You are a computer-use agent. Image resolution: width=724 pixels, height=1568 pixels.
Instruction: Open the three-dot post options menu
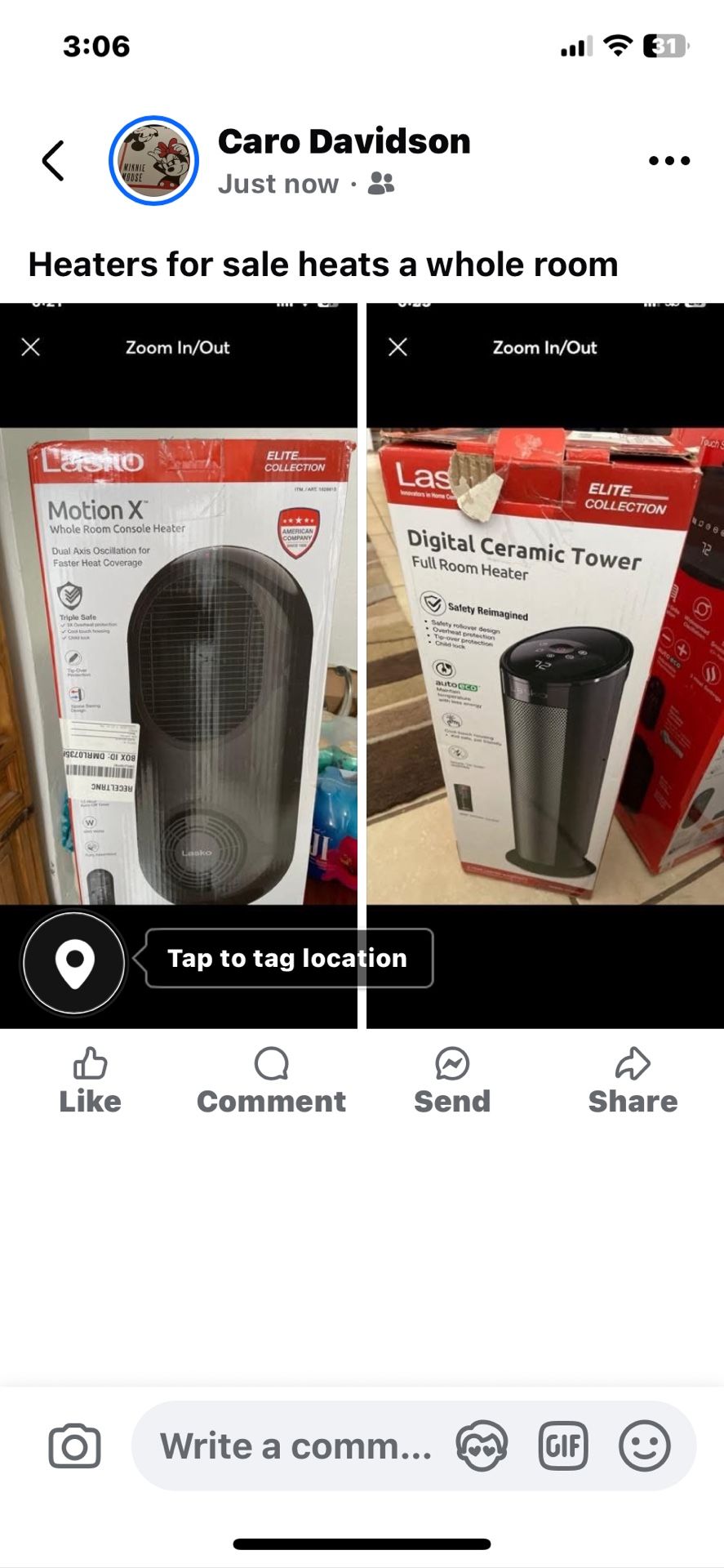(669, 160)
